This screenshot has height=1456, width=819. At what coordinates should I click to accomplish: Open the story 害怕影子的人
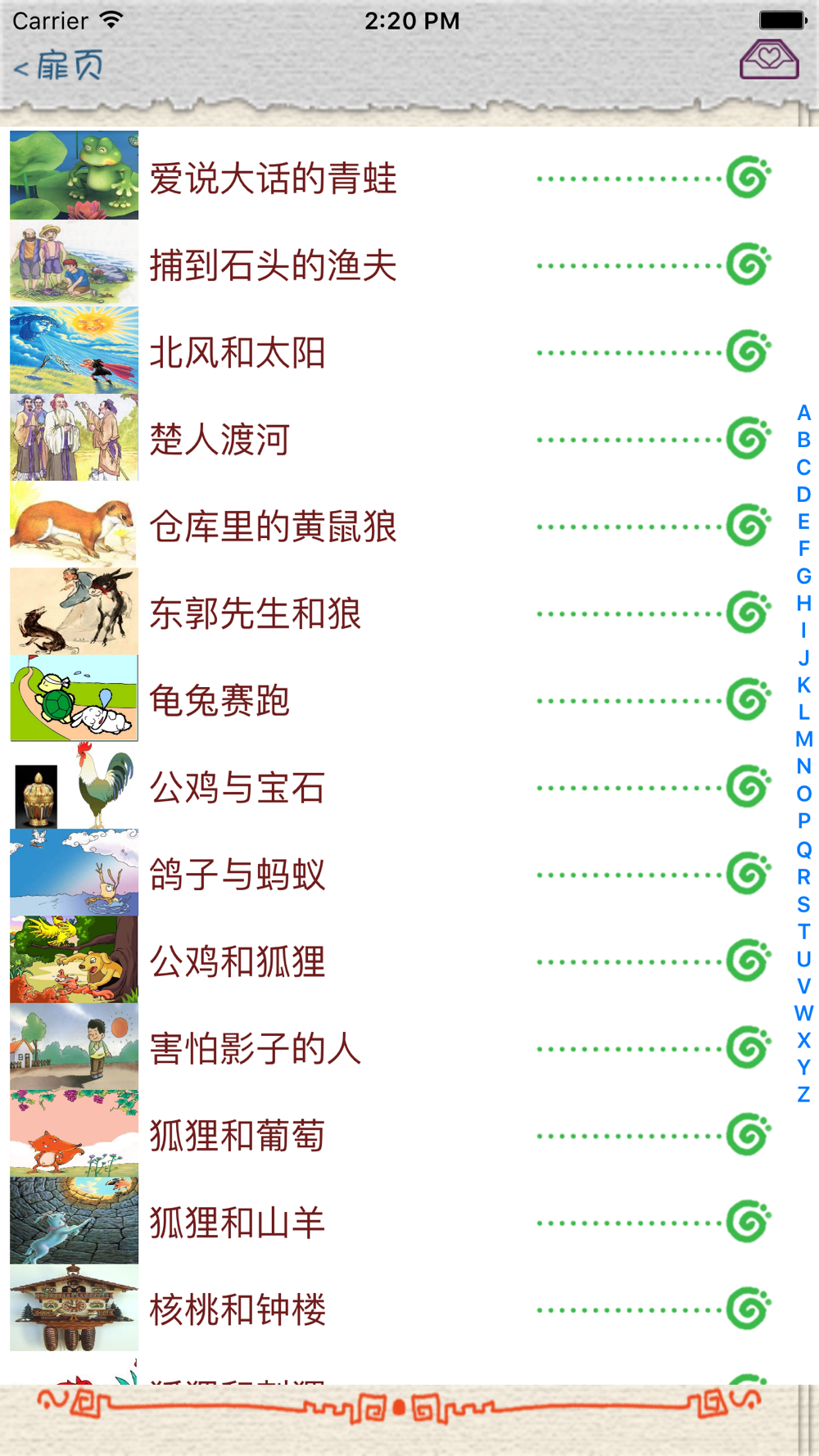(x=255, y=1049)
